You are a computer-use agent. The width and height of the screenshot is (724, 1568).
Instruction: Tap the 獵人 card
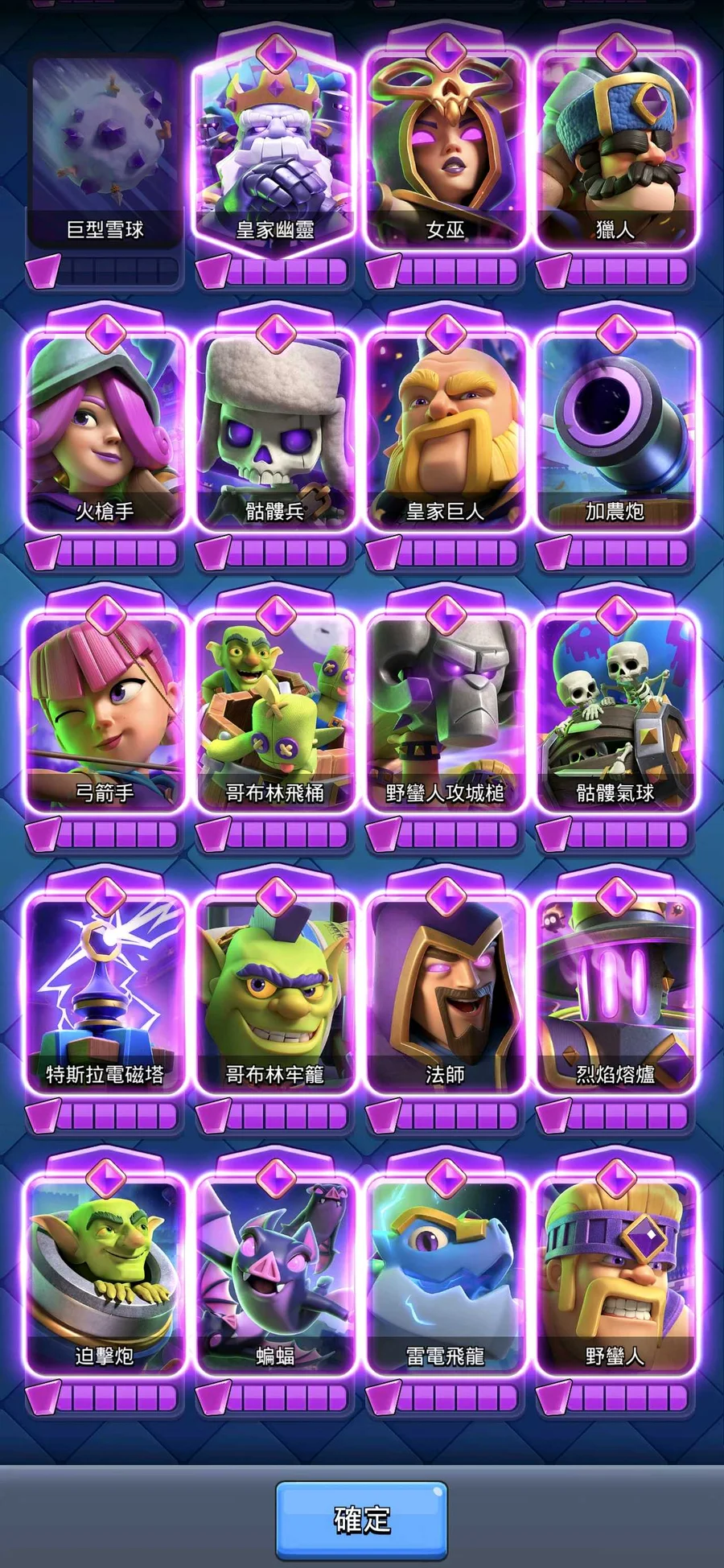tap(616, 153)
